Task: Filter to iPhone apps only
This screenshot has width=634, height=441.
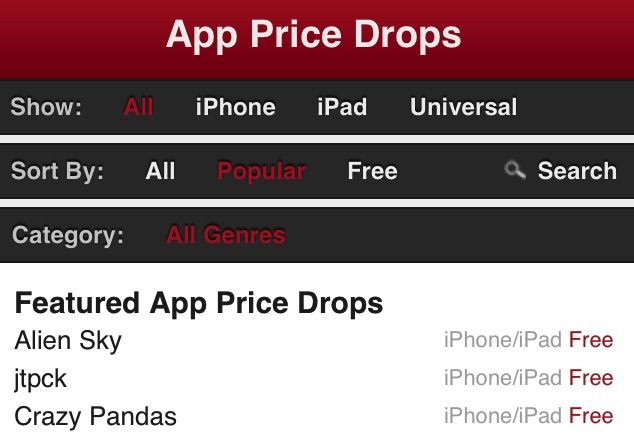Action: [x=235, y=107]
